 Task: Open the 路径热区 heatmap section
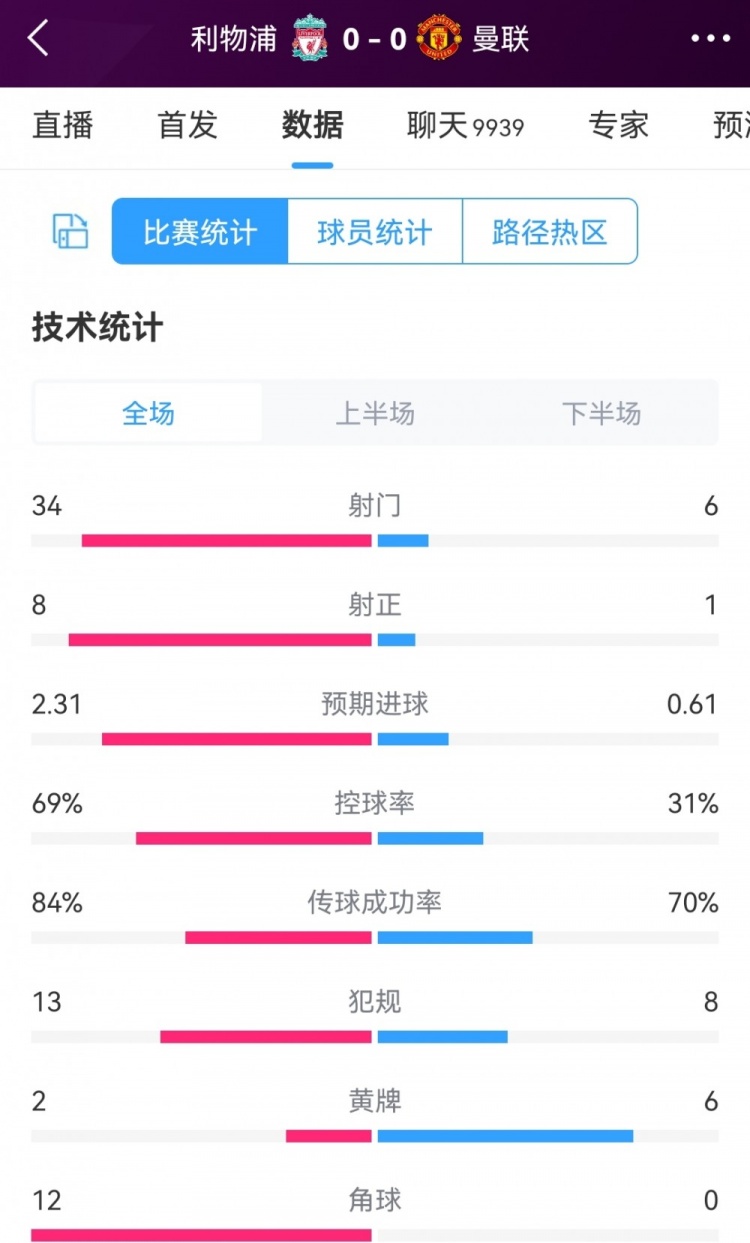point(549,231)
